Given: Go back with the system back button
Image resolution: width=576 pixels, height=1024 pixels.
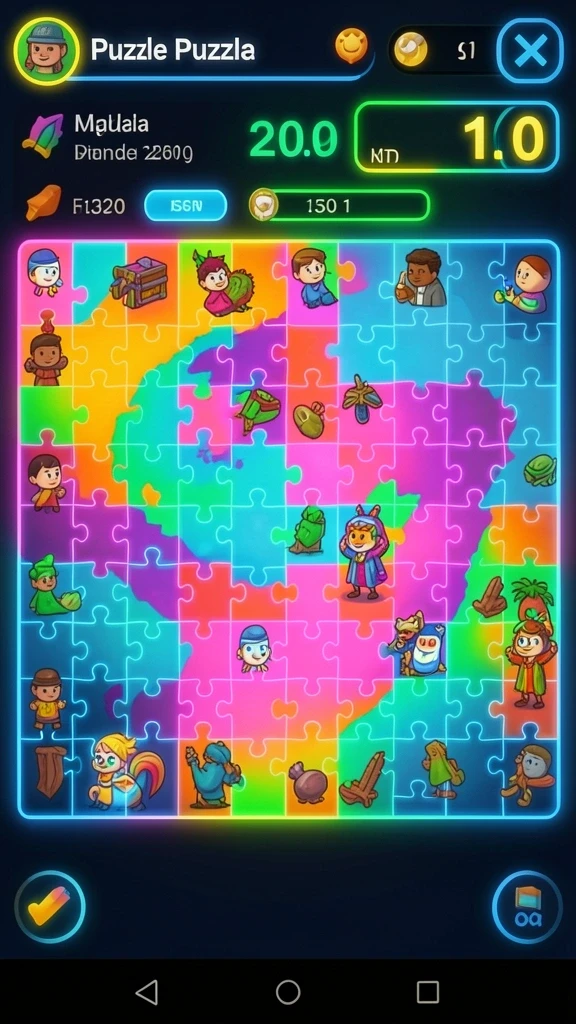Looking at the screenshot, I should pos(147,992).
